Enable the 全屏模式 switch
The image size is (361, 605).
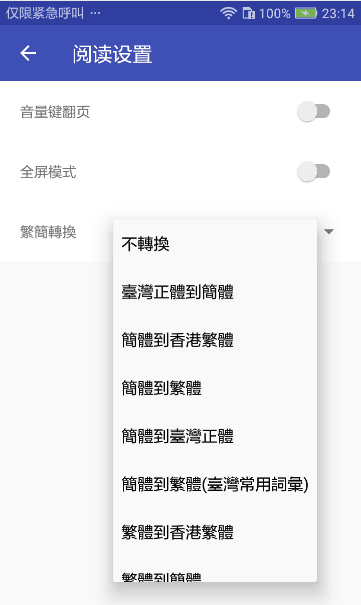[313, 172]
